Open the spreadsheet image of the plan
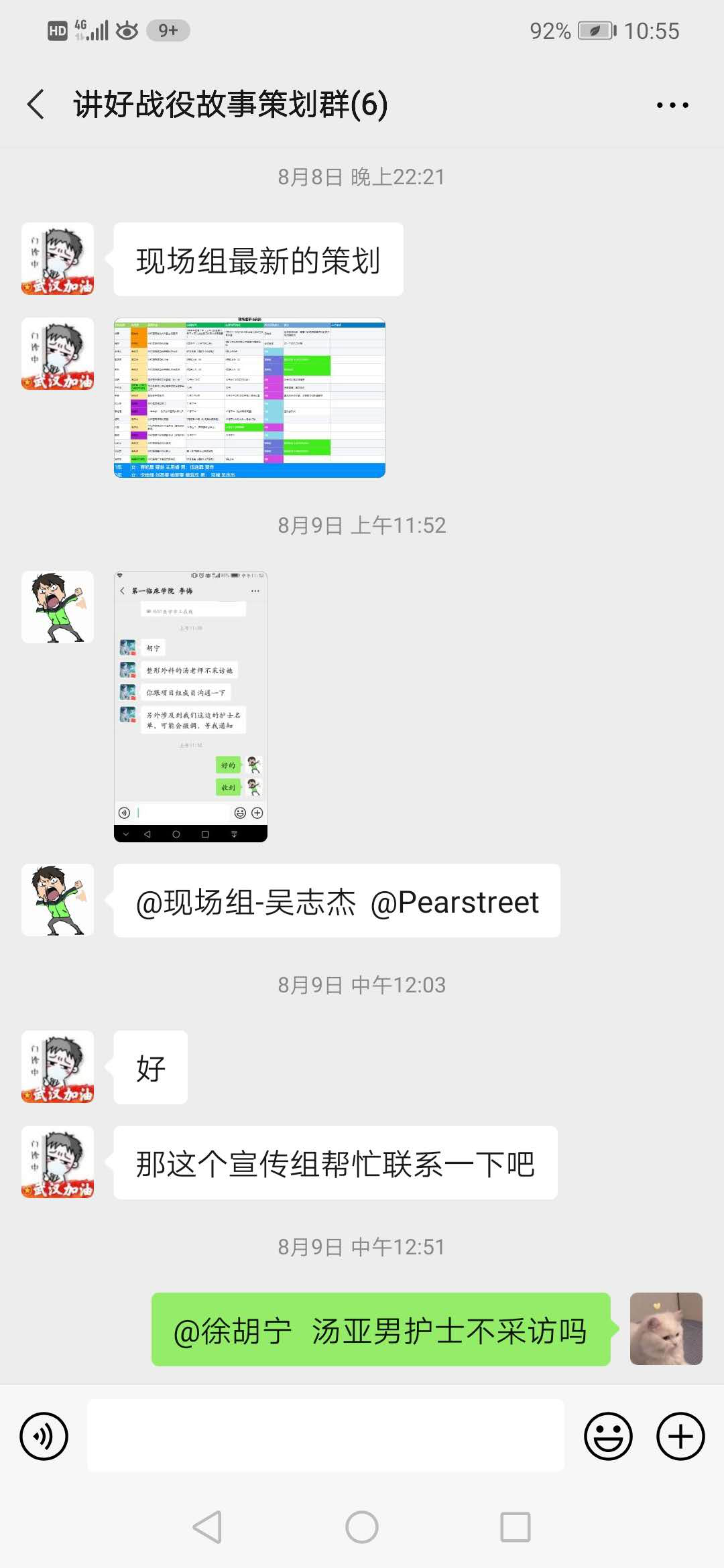Viewport: 724px width, 1568px height. click(x=249, y=397)
